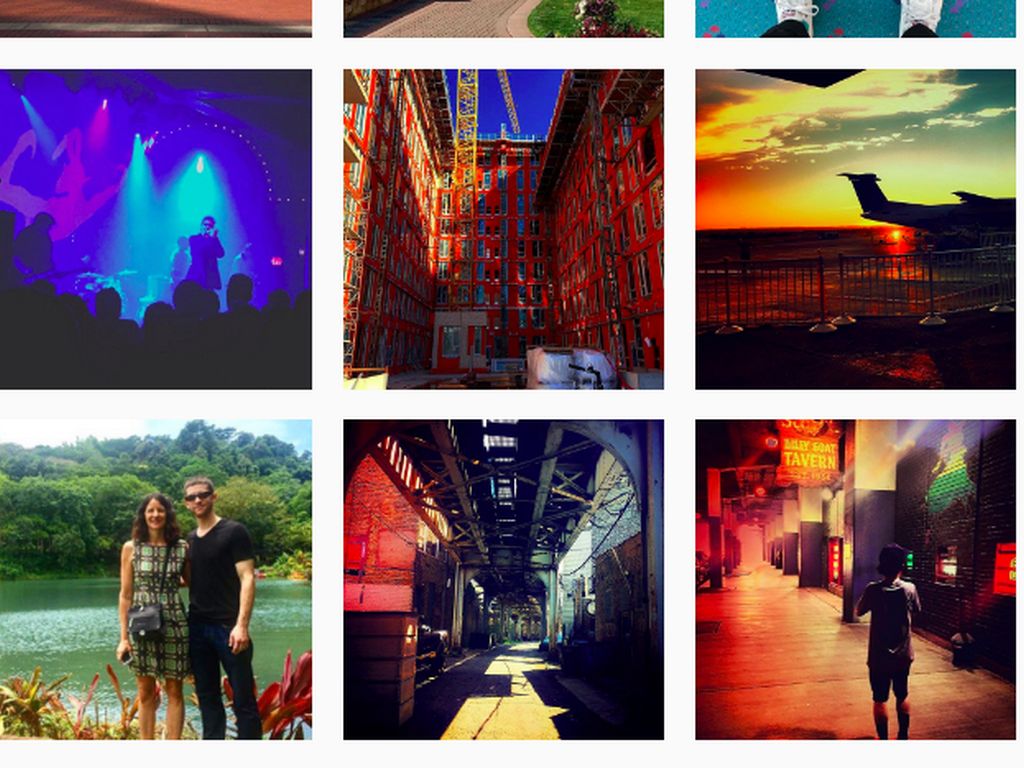Viewport: 1024px width, 768px height.
Task: Open the photo showing white sneakers on carpet
Action: (x=855, y=18)
